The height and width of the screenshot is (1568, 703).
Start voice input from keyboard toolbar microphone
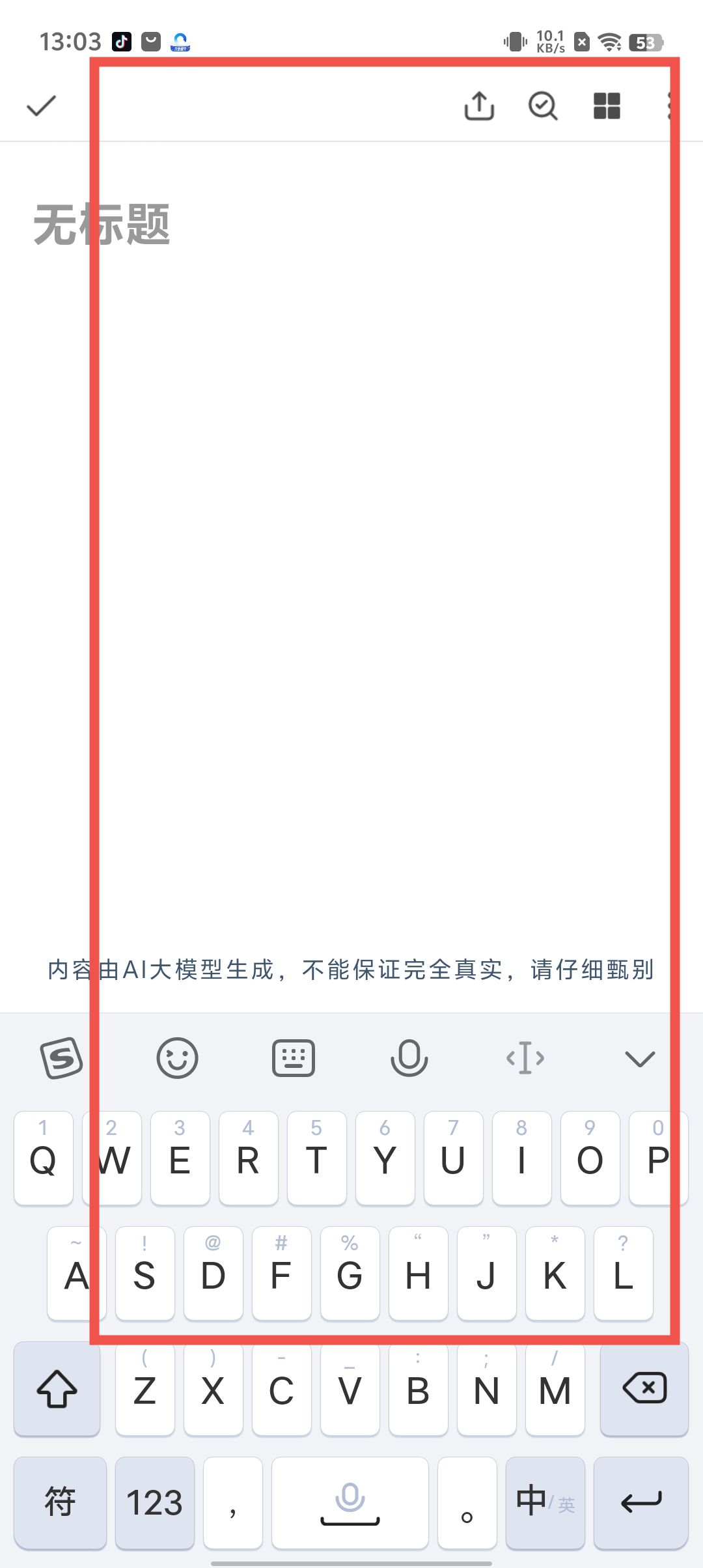click(409, 1058)
